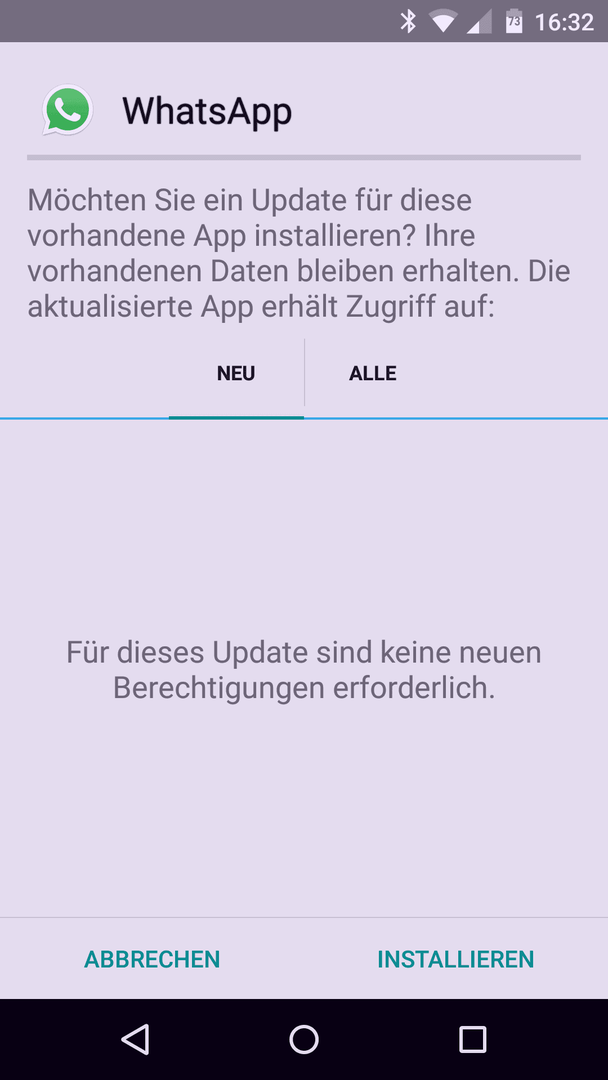Screen dimensions: 608x1080
Task: Open the recent apps overview
Action: pos(472,1039)
